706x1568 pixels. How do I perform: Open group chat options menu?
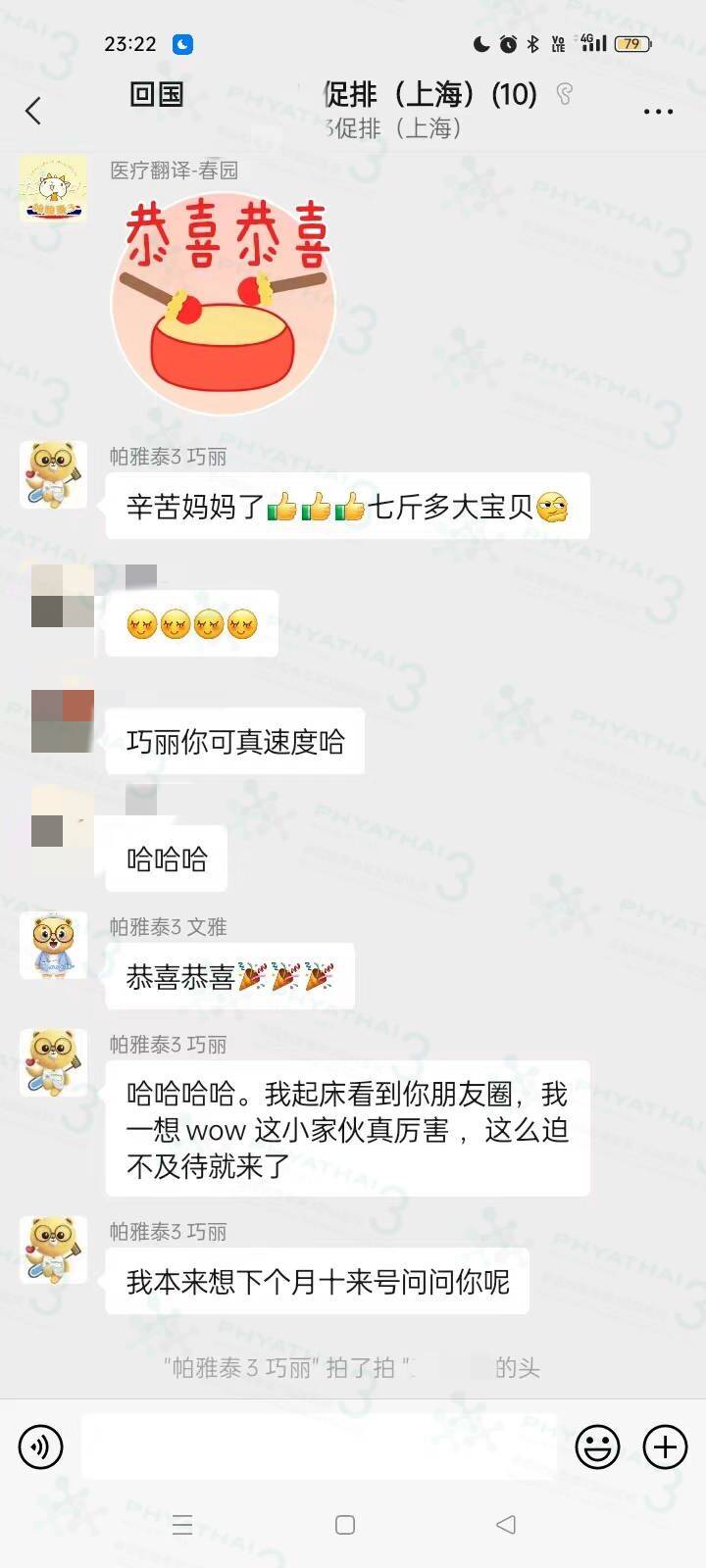point(658,111)
